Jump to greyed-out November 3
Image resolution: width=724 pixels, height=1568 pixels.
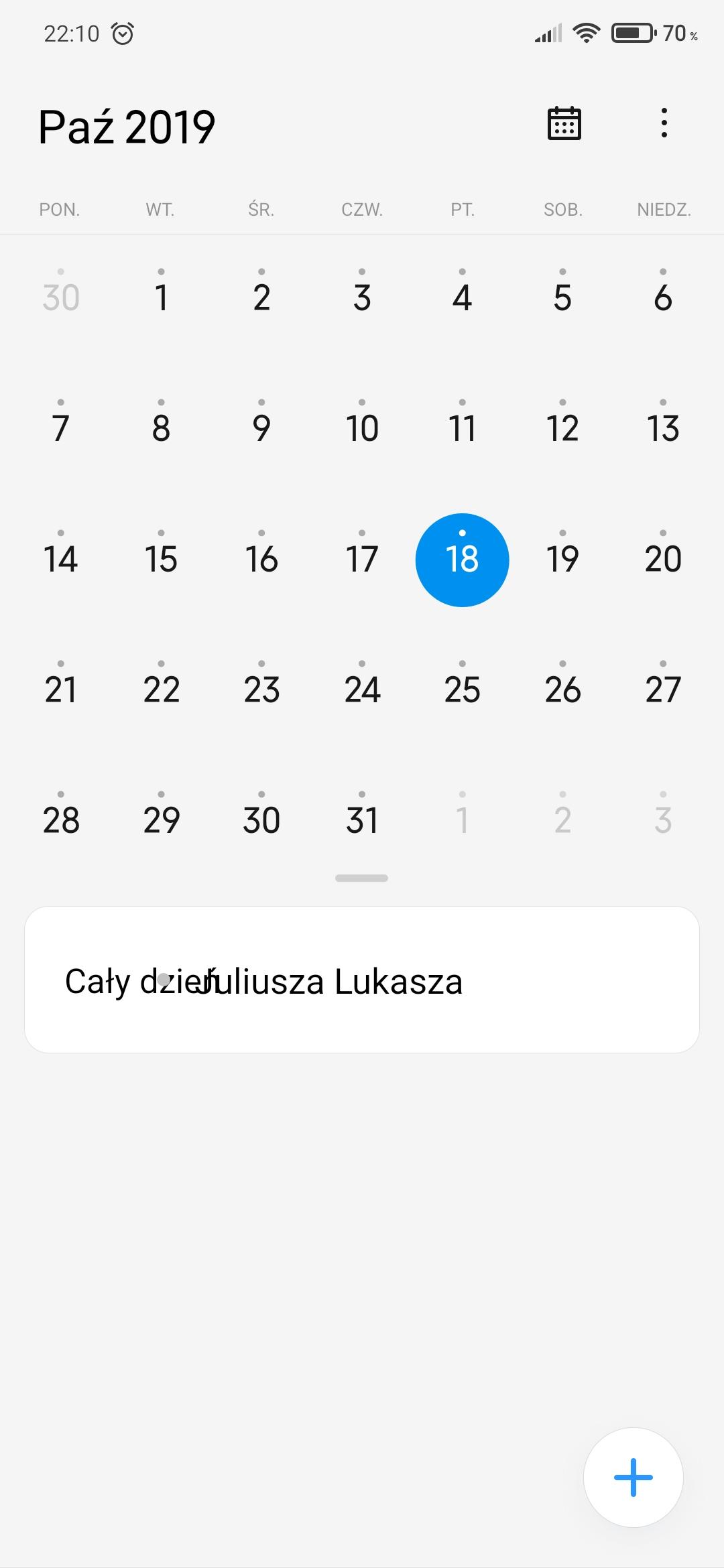pos(663,820)
